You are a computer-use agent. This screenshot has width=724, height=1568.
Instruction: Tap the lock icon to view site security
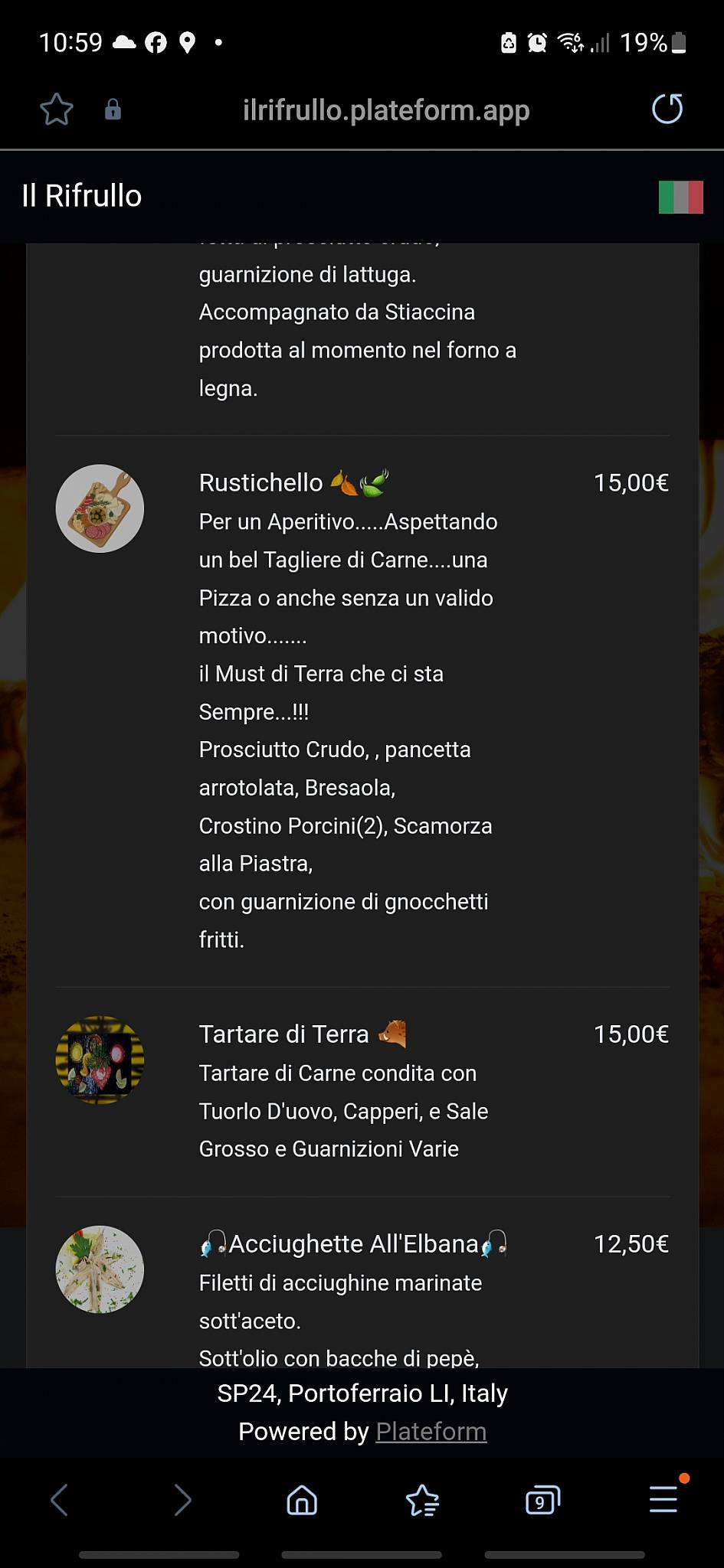112,109
